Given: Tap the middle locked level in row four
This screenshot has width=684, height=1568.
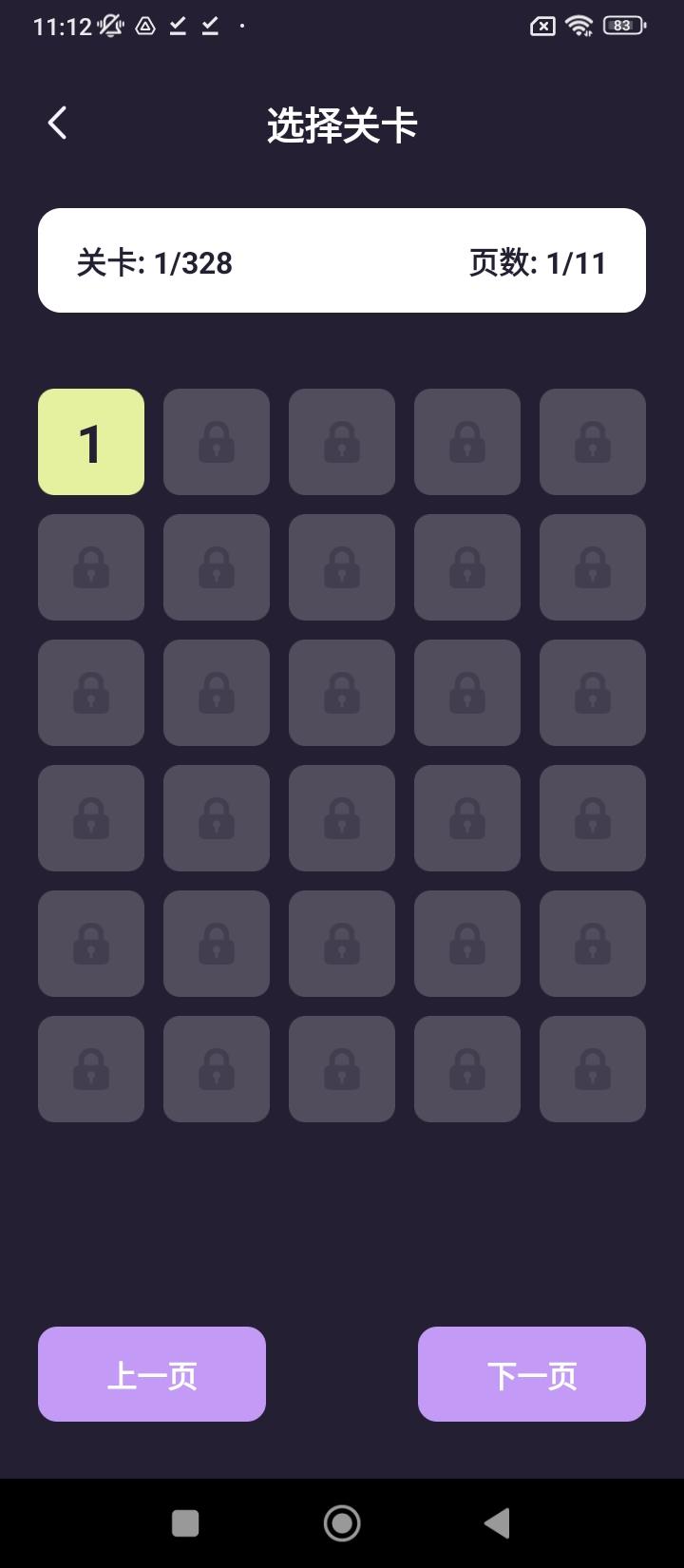Looking at the screenshot, I should 341,818.
